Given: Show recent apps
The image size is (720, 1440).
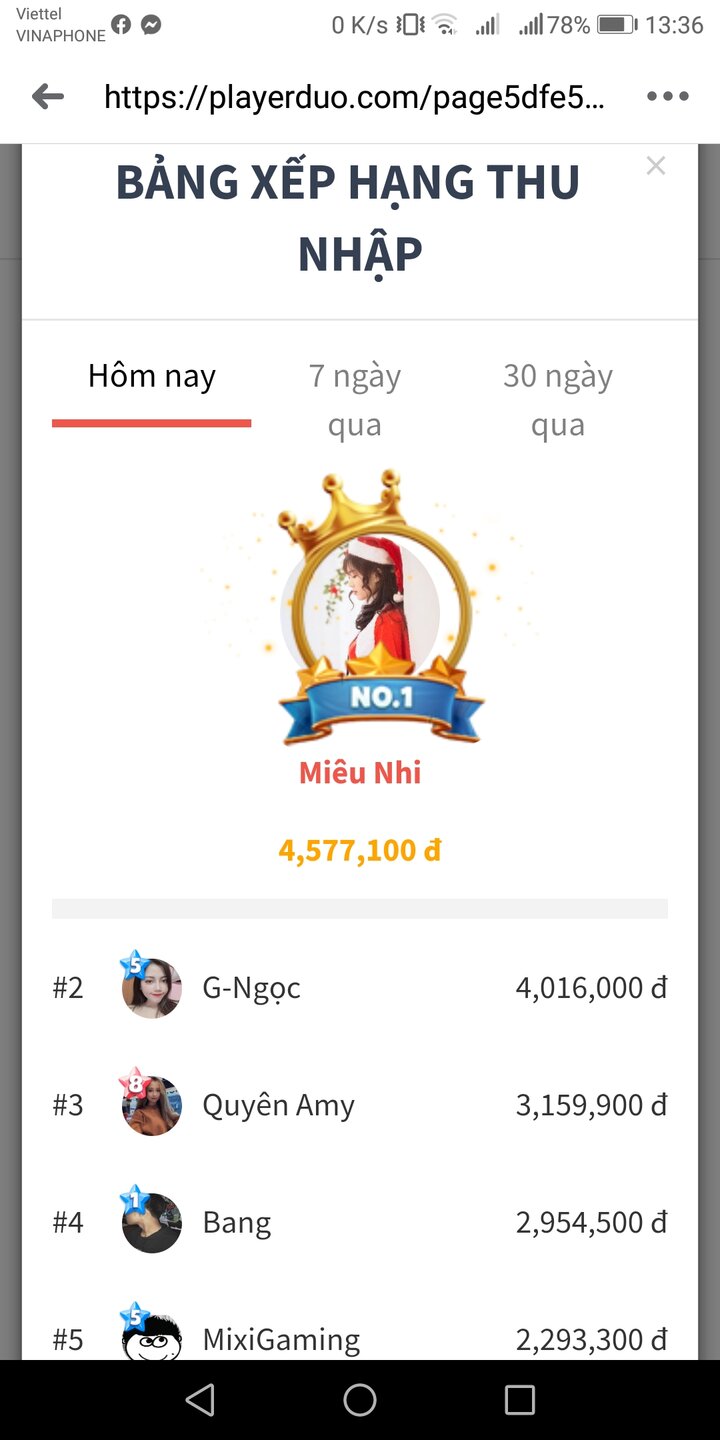Looking at the screenshot, I should click(x=519, y=1400).
